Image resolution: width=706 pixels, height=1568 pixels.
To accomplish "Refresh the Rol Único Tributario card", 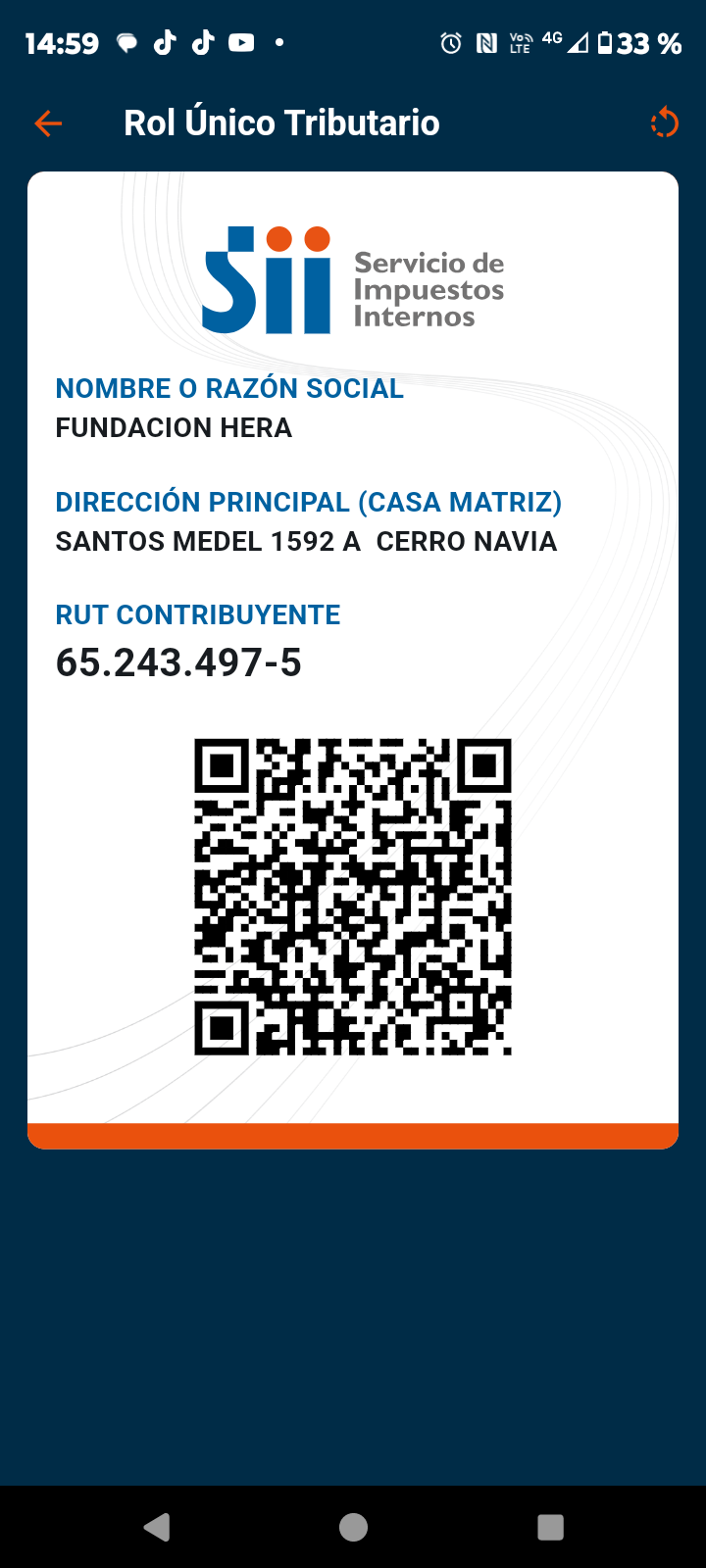I will click(x=665, y=122).
